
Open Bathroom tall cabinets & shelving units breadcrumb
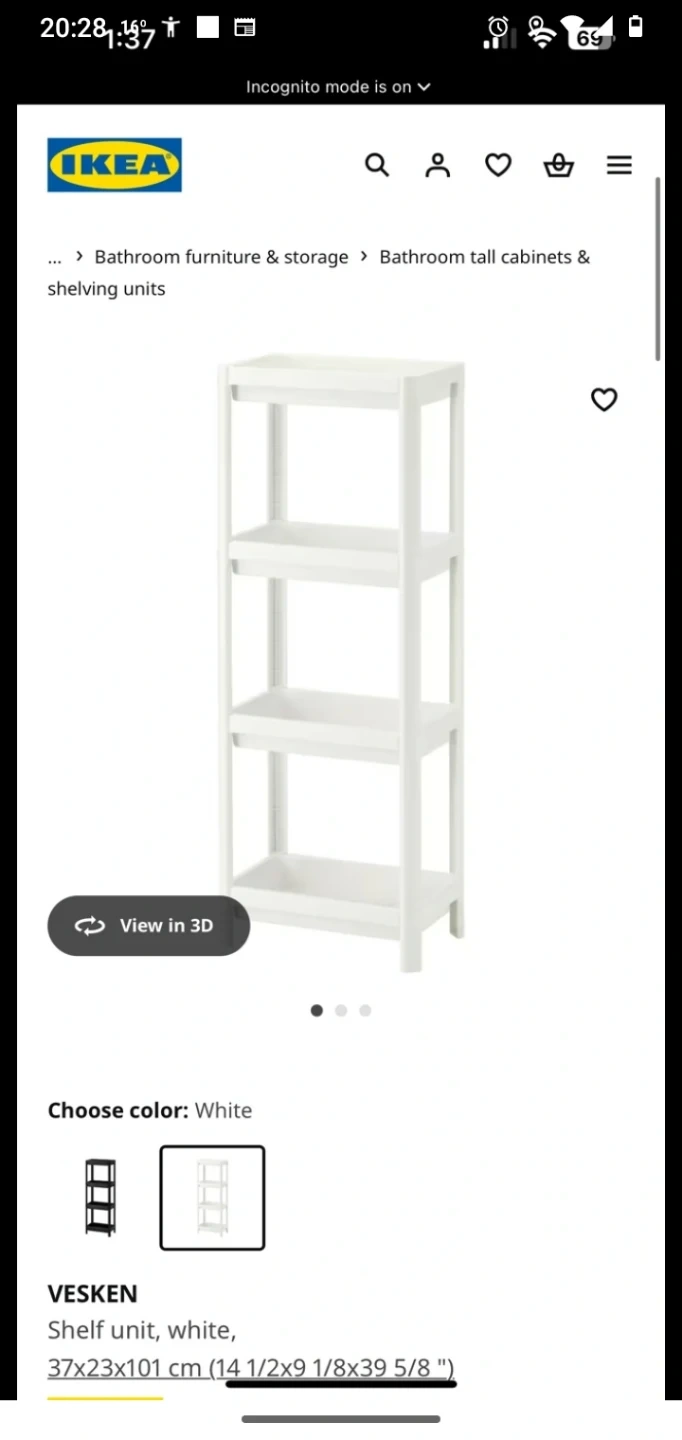click(484, 257)
